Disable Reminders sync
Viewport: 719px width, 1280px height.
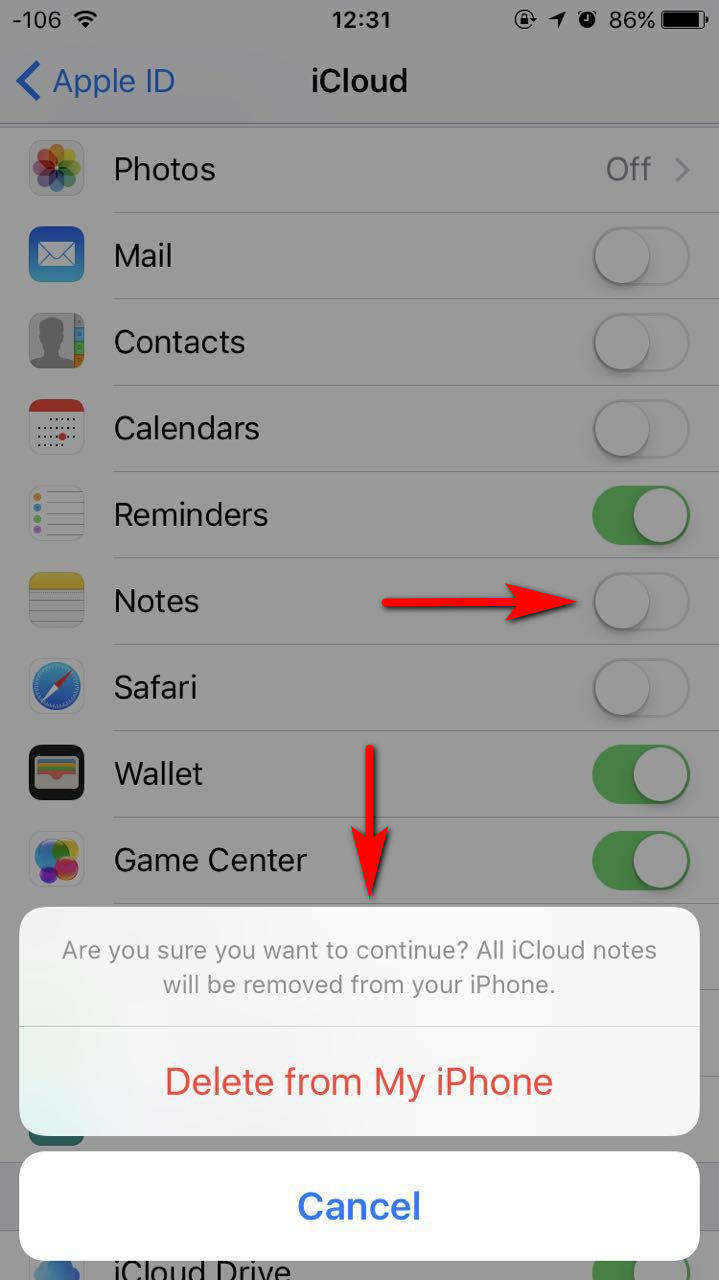641,515
